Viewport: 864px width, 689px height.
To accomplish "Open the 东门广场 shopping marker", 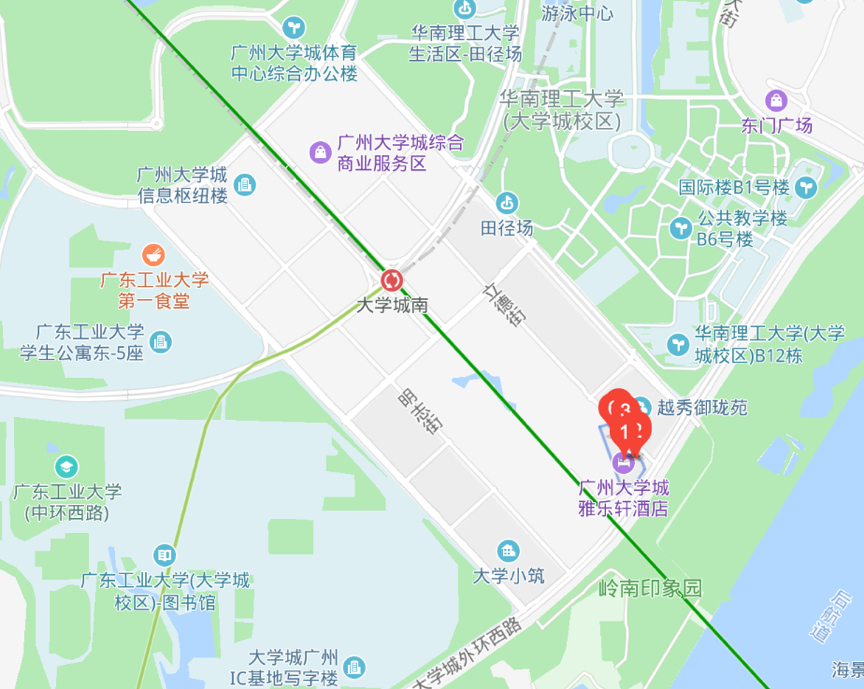I will 776,100.
